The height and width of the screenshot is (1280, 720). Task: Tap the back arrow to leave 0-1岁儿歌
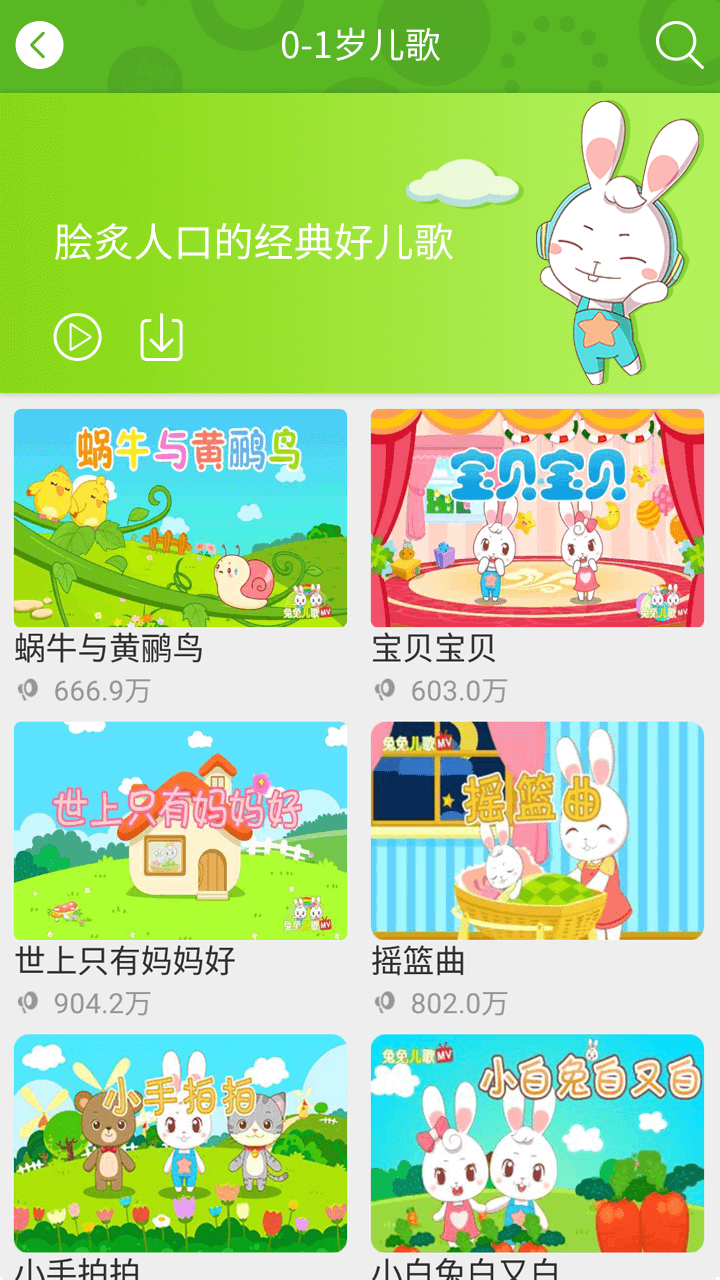[x=39, y=44]
